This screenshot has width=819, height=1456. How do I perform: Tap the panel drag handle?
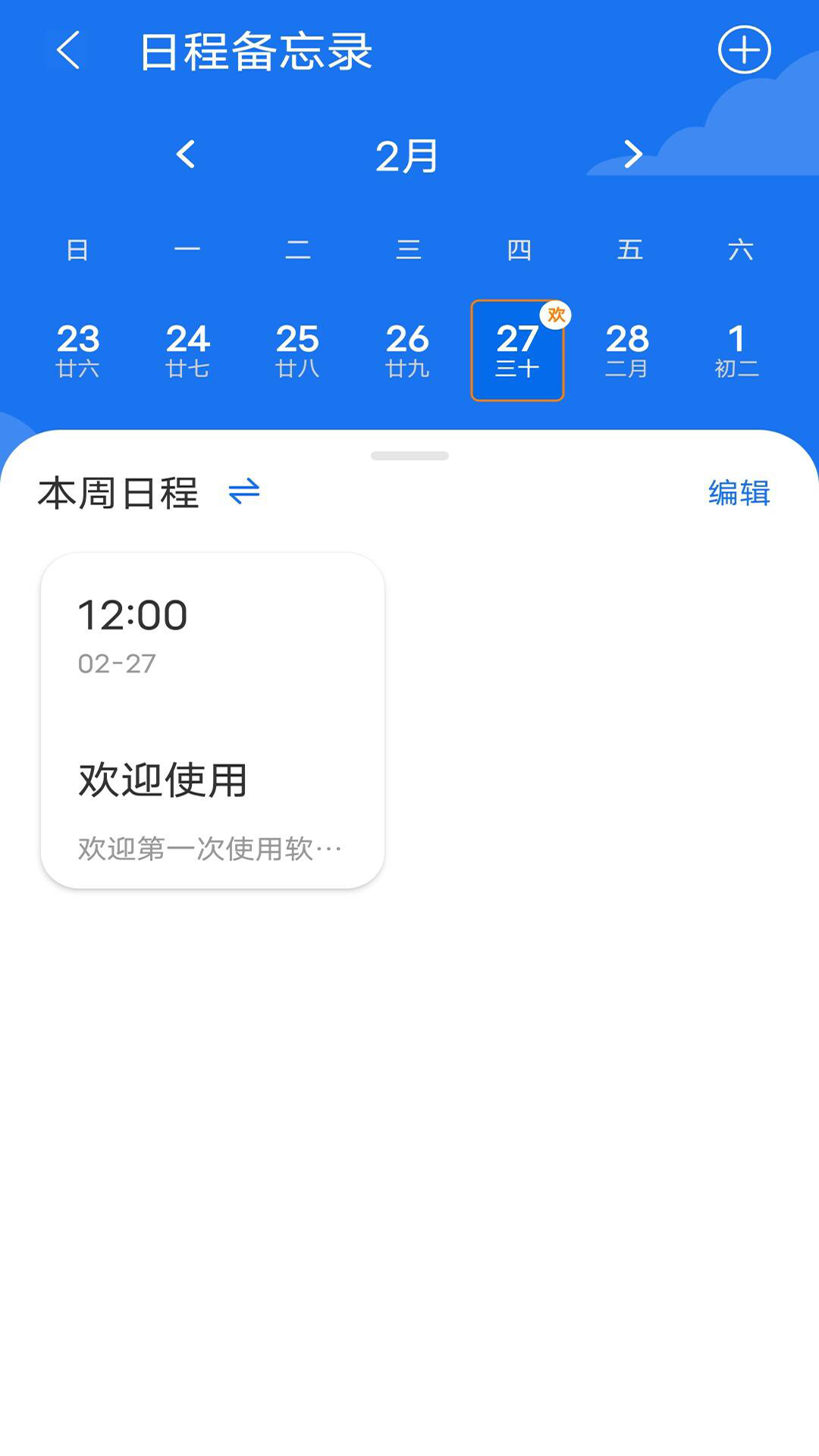pos(409,456)
